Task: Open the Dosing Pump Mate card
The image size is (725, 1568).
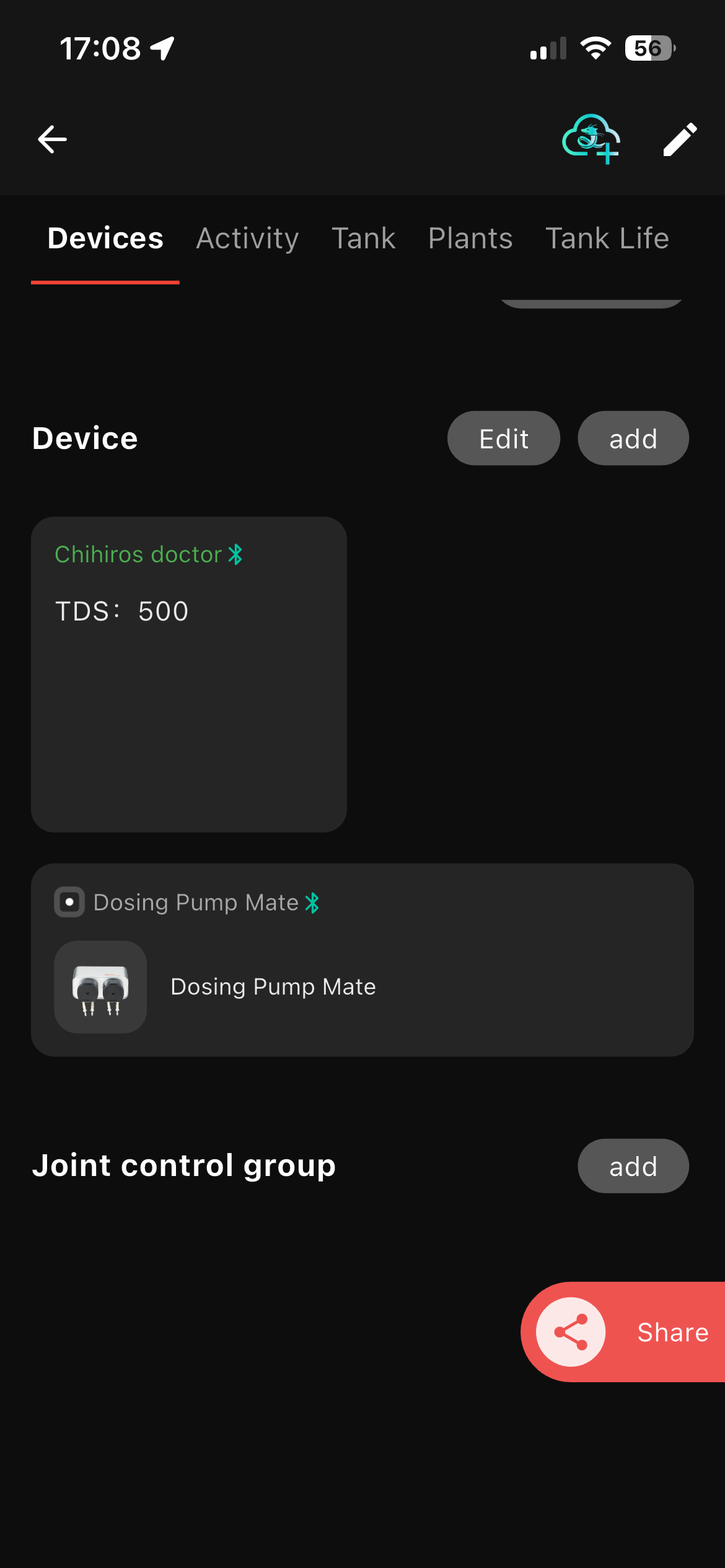Action: 362,960
